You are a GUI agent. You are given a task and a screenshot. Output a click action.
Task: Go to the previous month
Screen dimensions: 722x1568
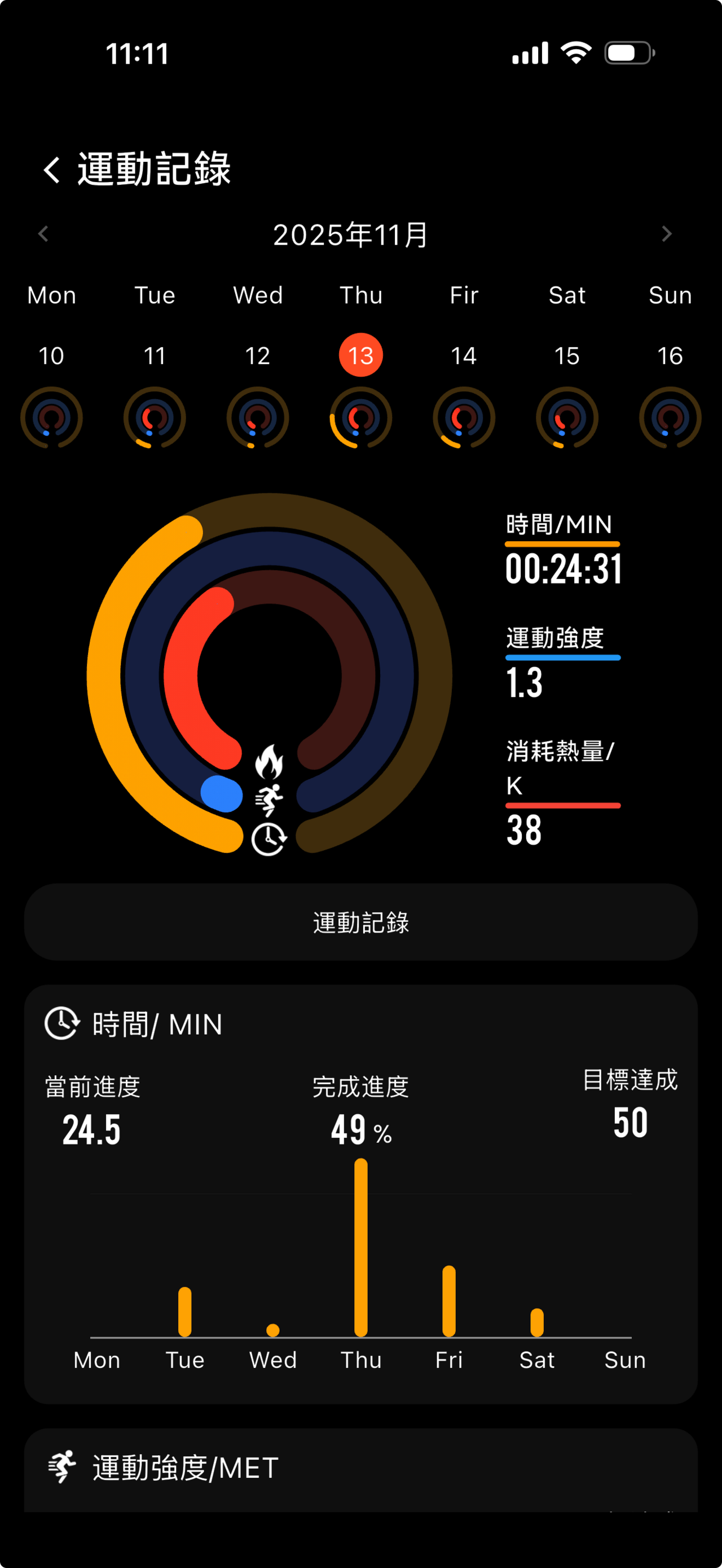(43, 234)
